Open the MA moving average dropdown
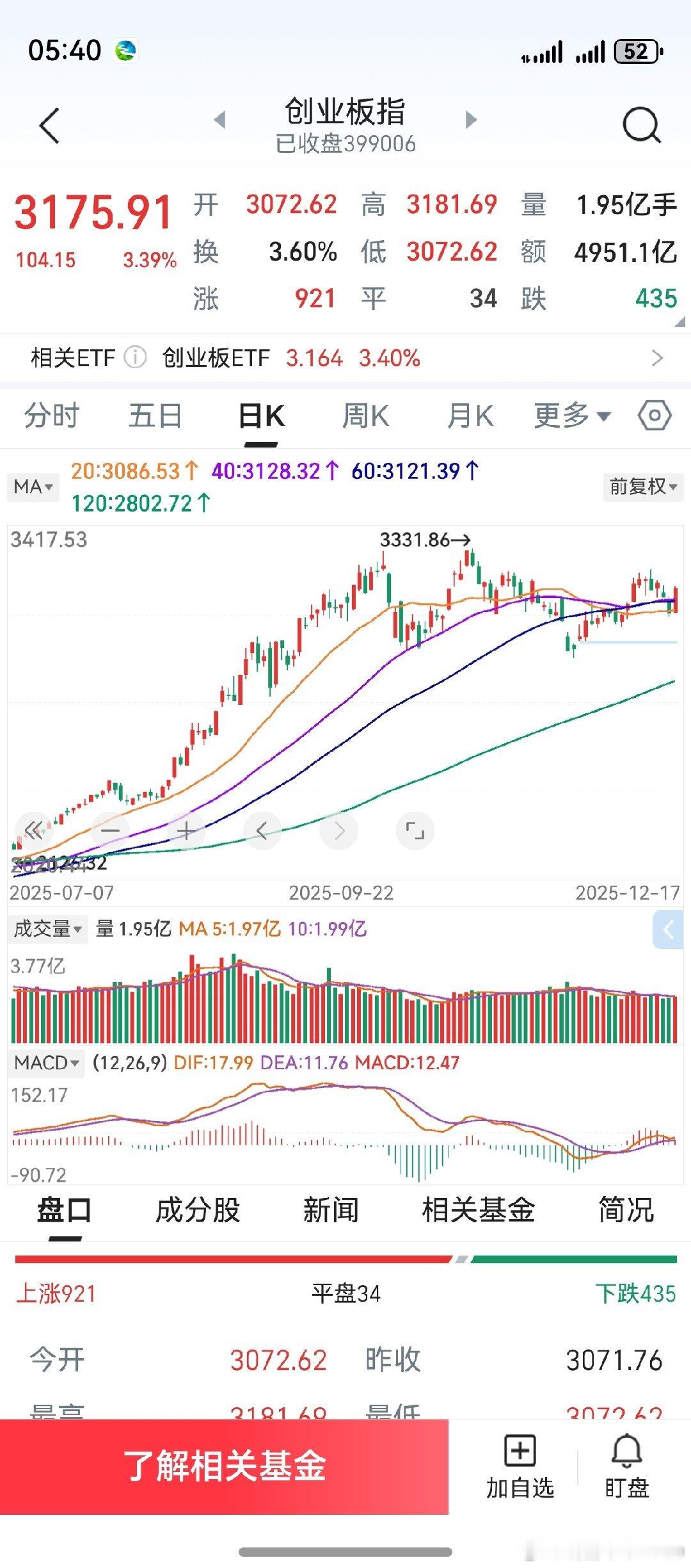Image resolution: width=691 pixels, height=1568 pixels. [33, 487]
